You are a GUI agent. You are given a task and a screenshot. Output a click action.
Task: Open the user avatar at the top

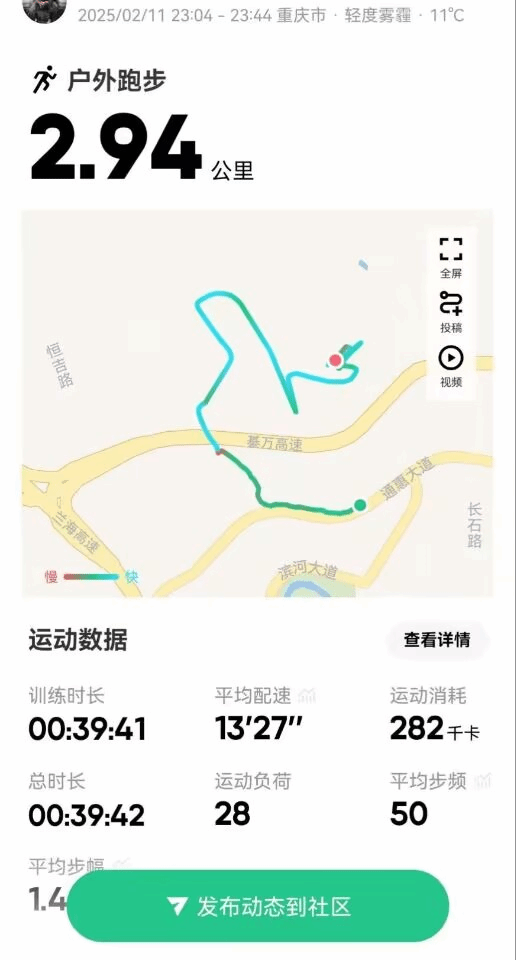[x=44, y=9]
